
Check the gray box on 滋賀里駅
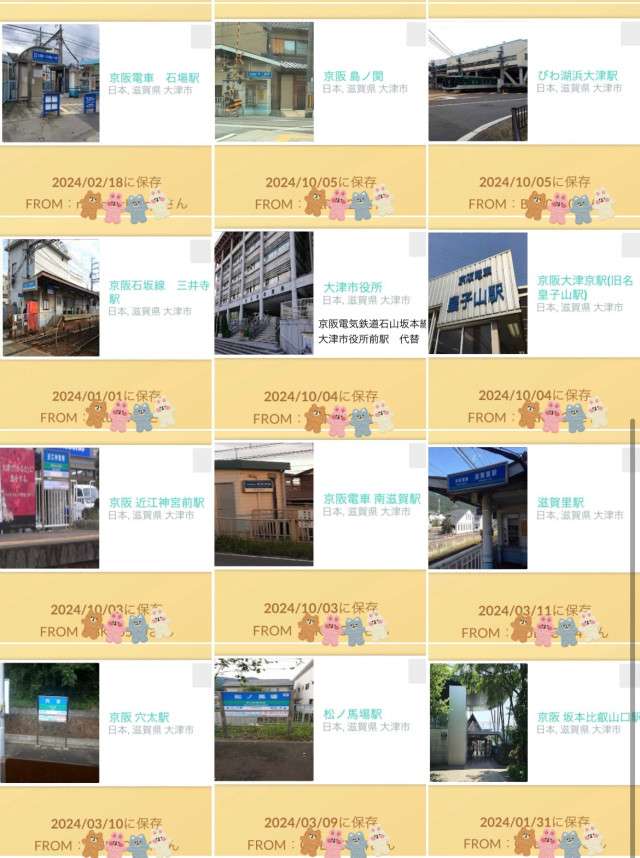pos(630,462)
